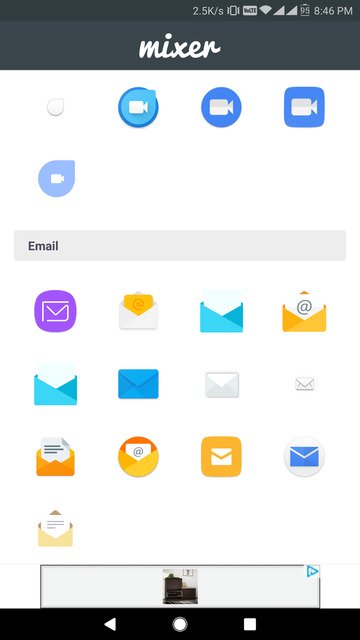This screenshot has height=640, width=360.
Task: Choose the blue rounded-square video camera icon
Action: pyautogui.click(x=304, y=107)
